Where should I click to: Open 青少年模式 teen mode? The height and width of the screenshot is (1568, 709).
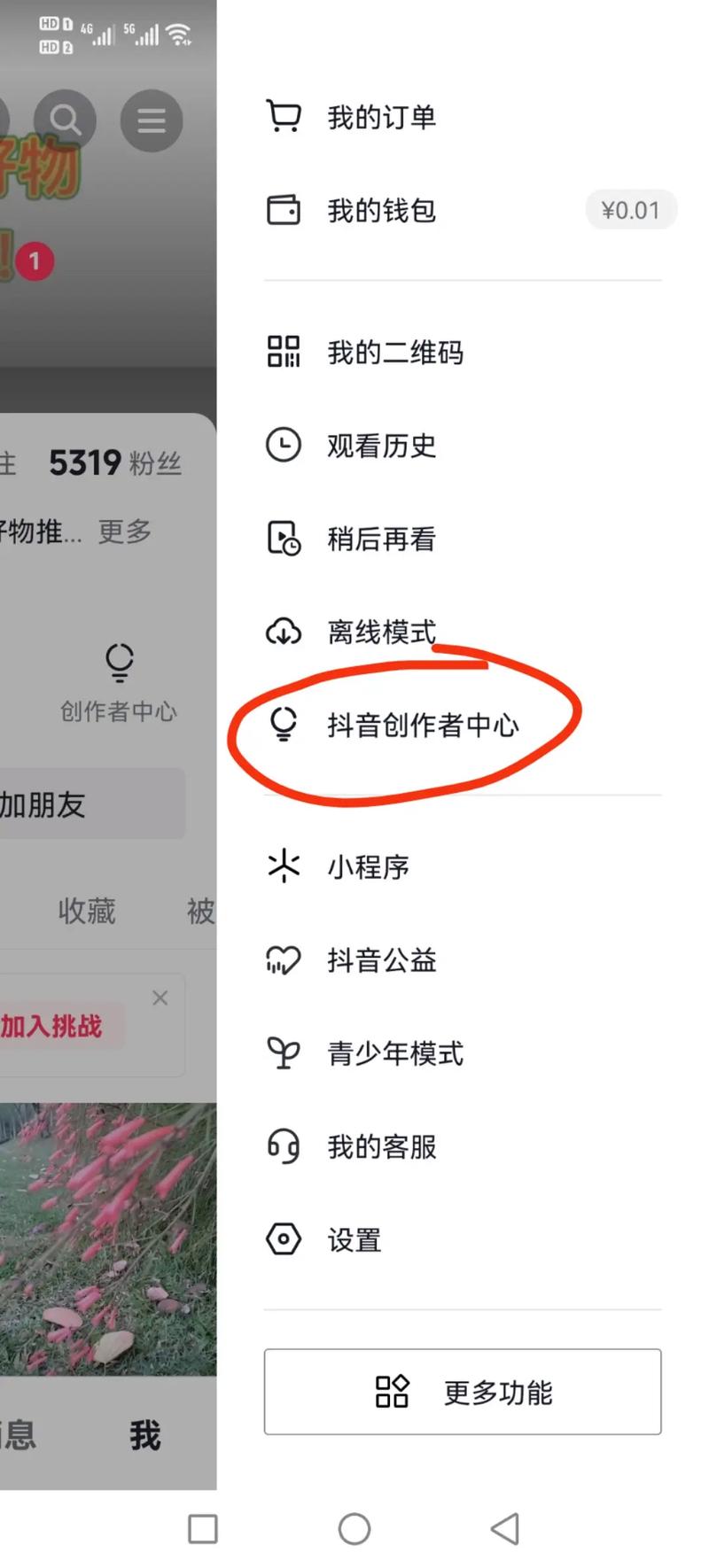coord(394,1053)
